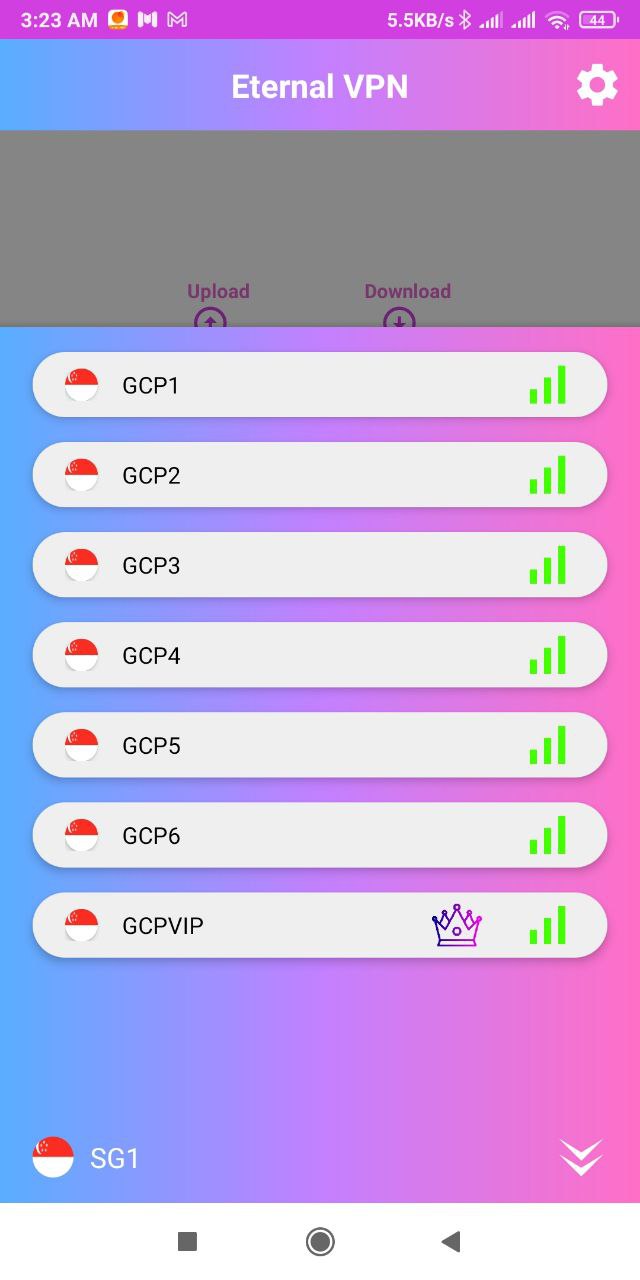Image resolution: width=640 pixels, height=1280 pixels.
Task: Pick the GCP4 server
Action: (x=320, y=655)
